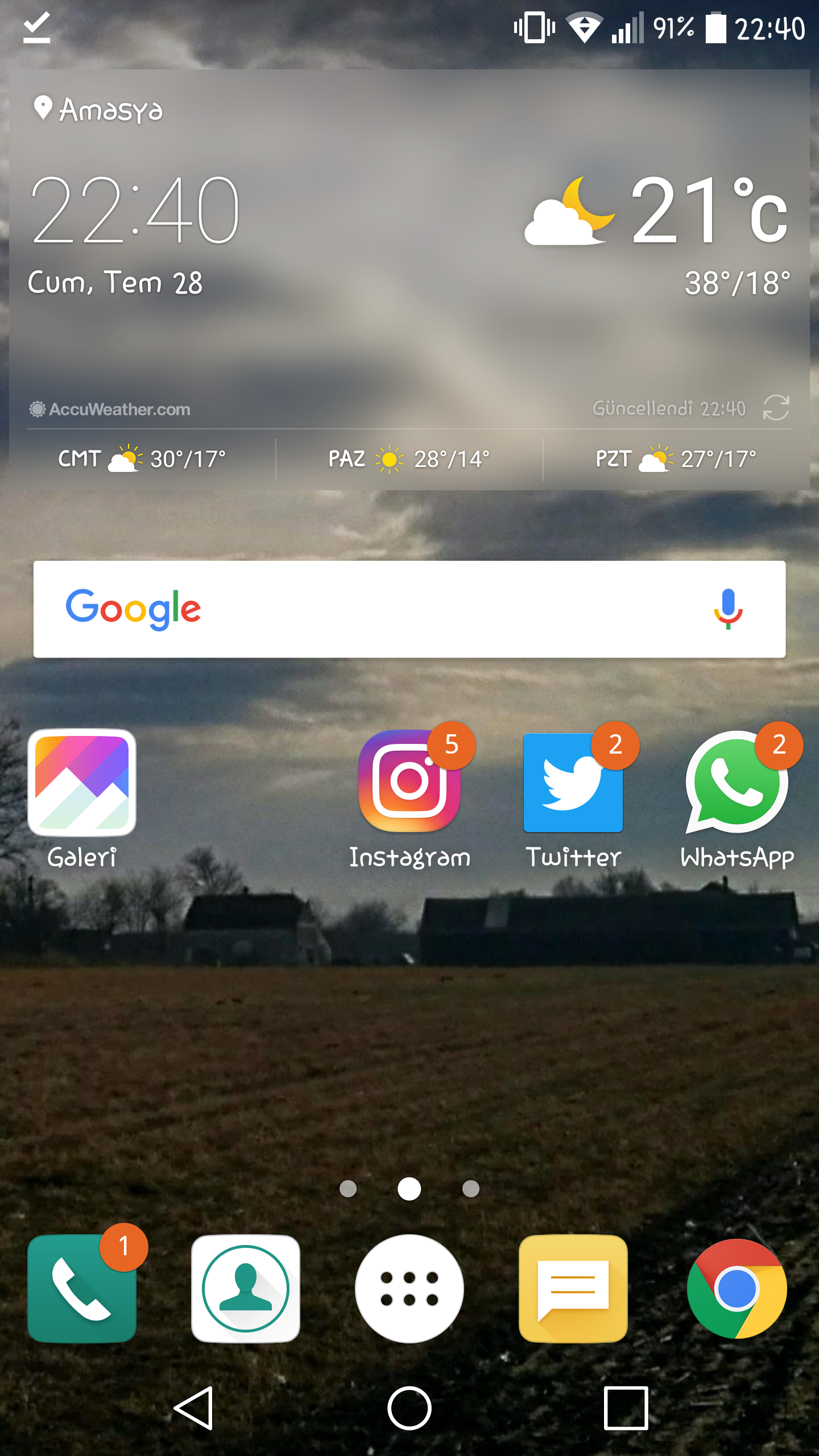This screenshot has height=1456, width=819.
Task: Open the Galeri app
Action: [x=82, y=784]
